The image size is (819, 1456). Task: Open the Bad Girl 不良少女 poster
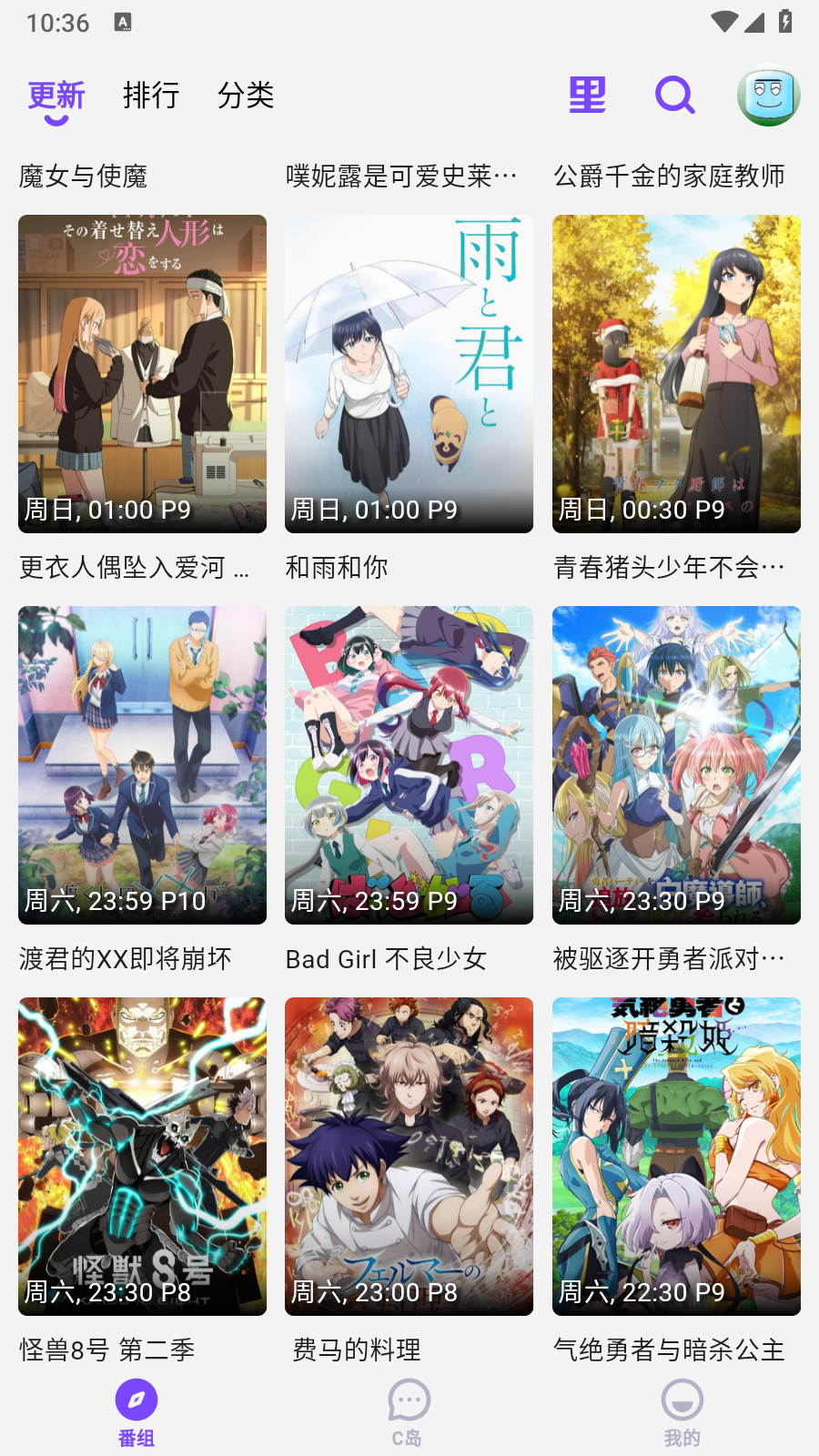click(408, 764)
